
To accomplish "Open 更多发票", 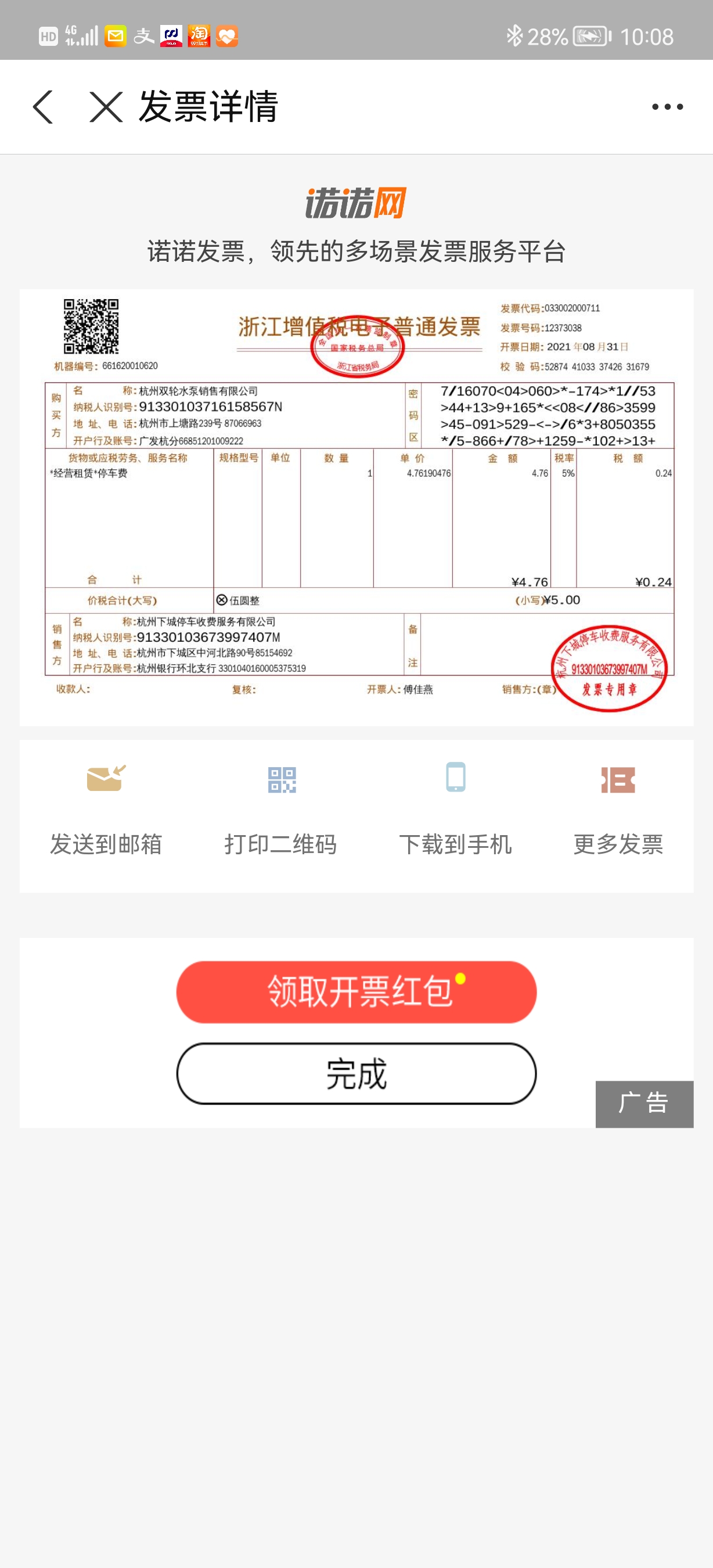I will (x=618, y=811).
